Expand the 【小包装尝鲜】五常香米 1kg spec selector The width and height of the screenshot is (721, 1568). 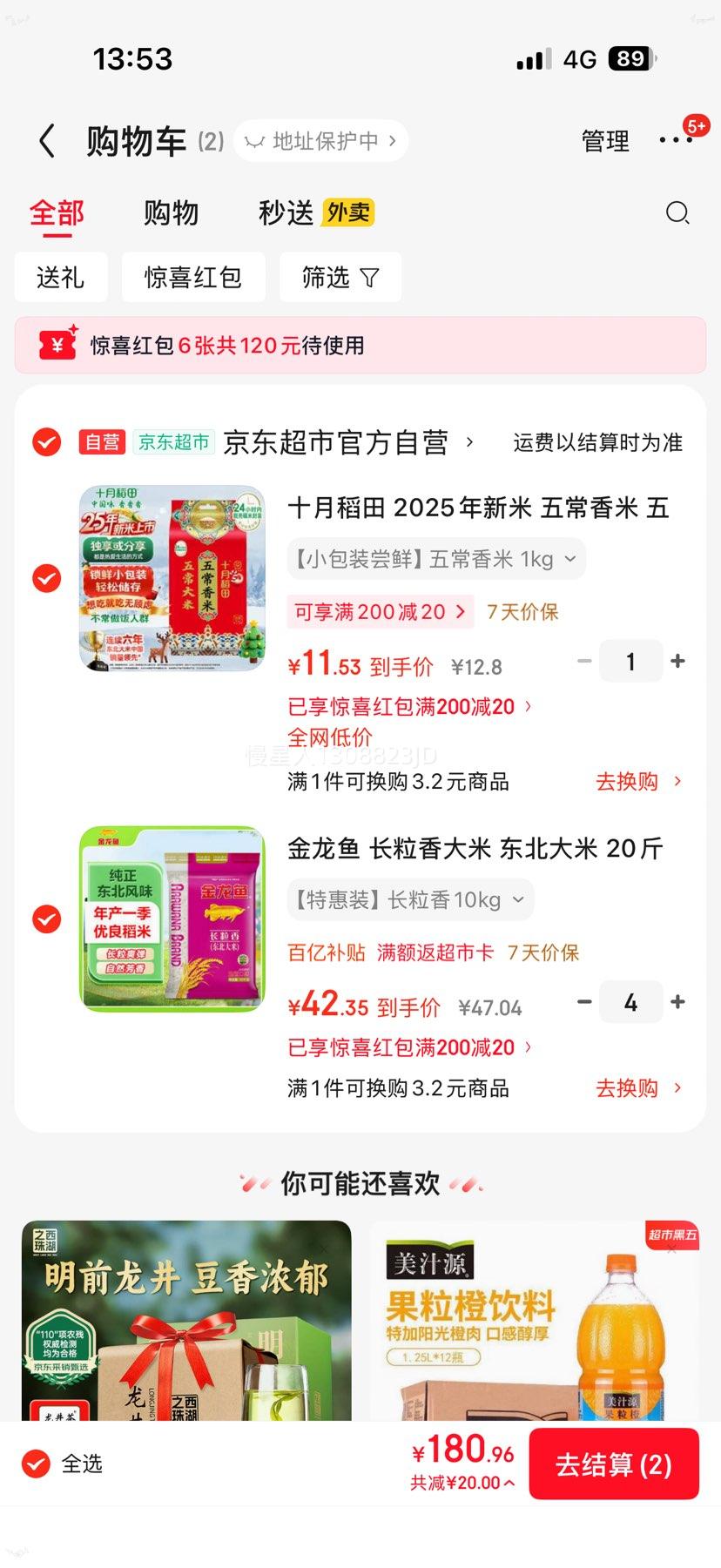tap(435, 558)
